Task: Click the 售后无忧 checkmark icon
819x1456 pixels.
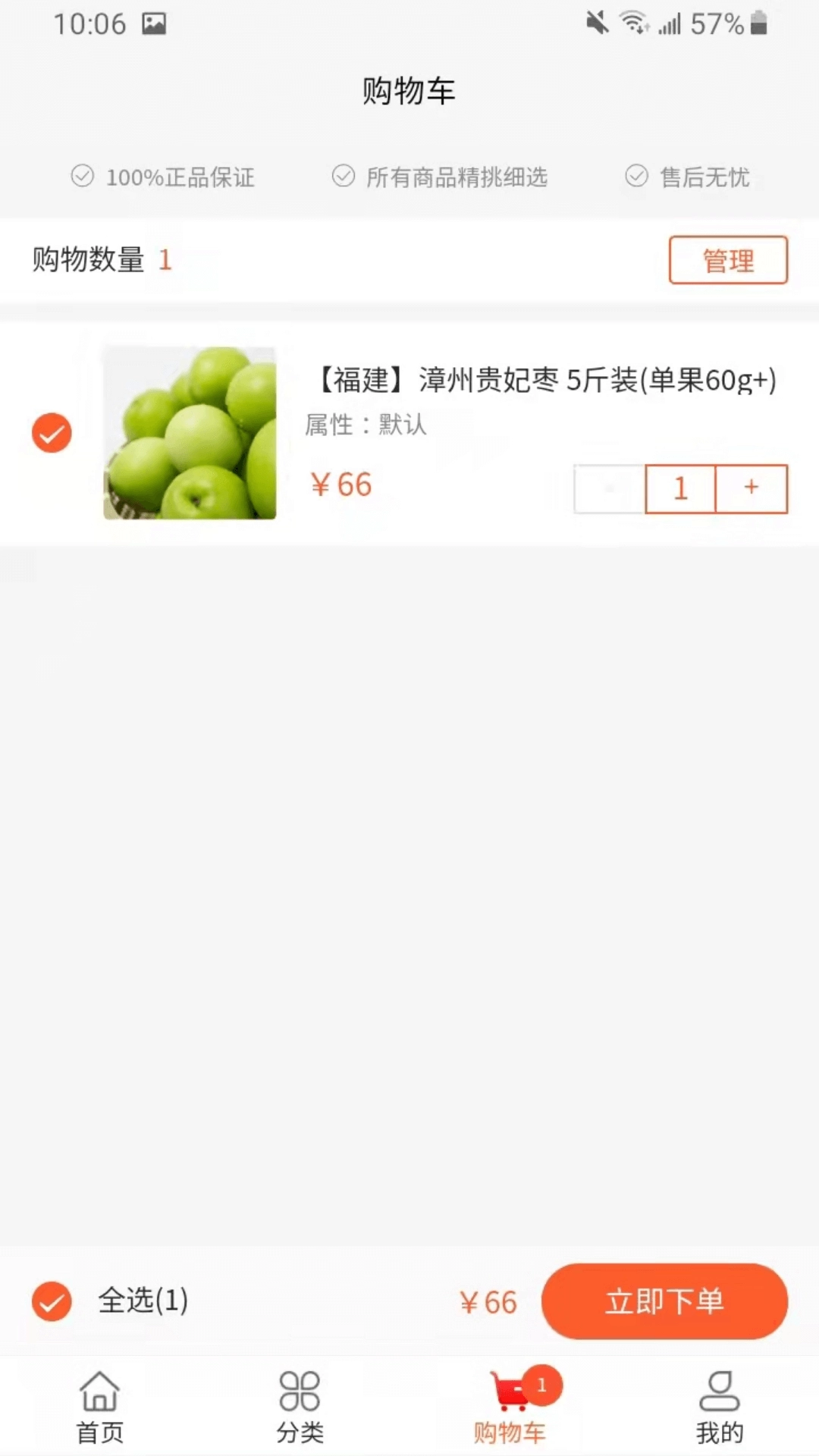Action: point(635,177)
